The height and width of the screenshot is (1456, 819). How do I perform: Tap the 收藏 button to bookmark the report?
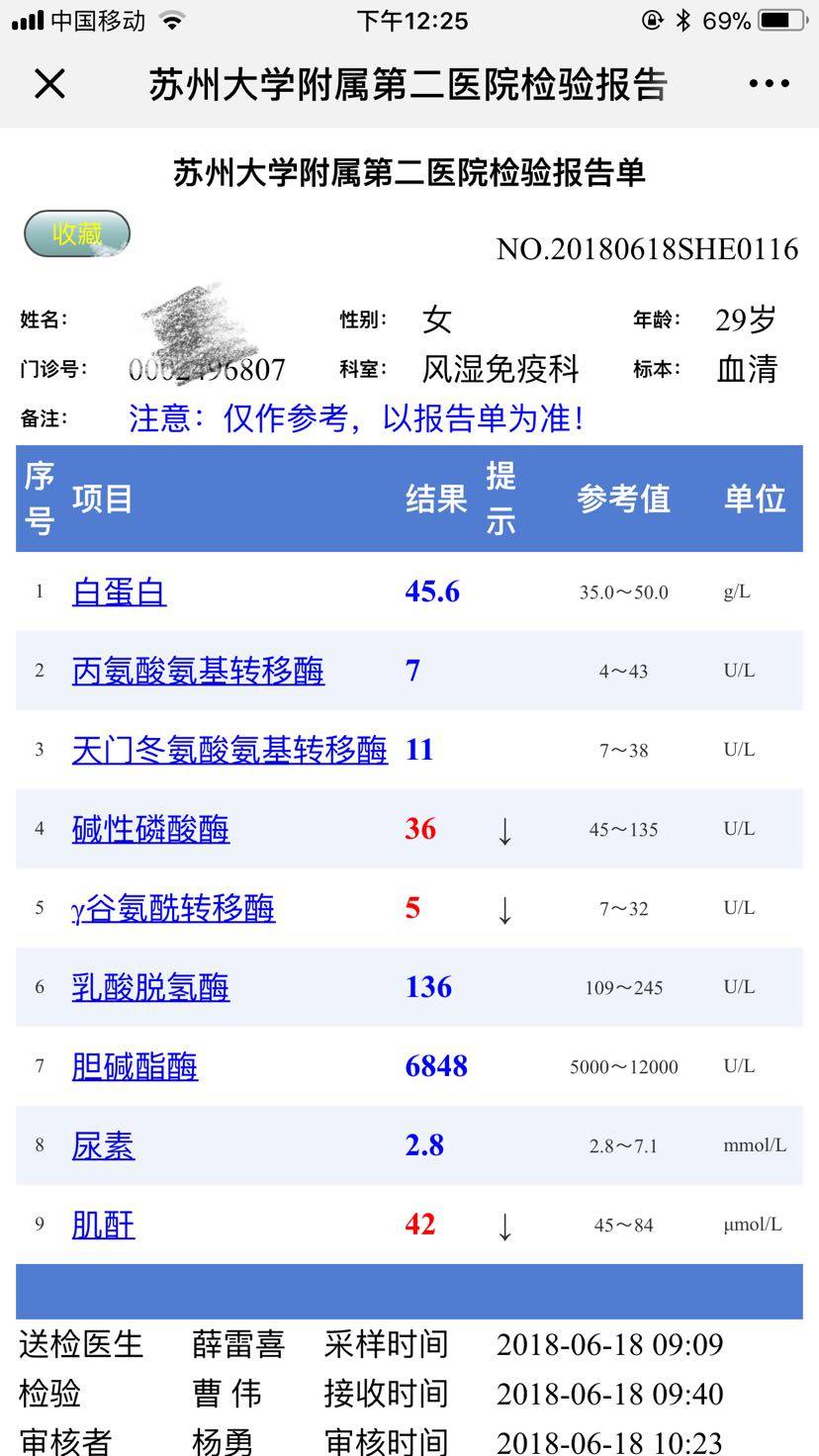(x=77, y=233)
